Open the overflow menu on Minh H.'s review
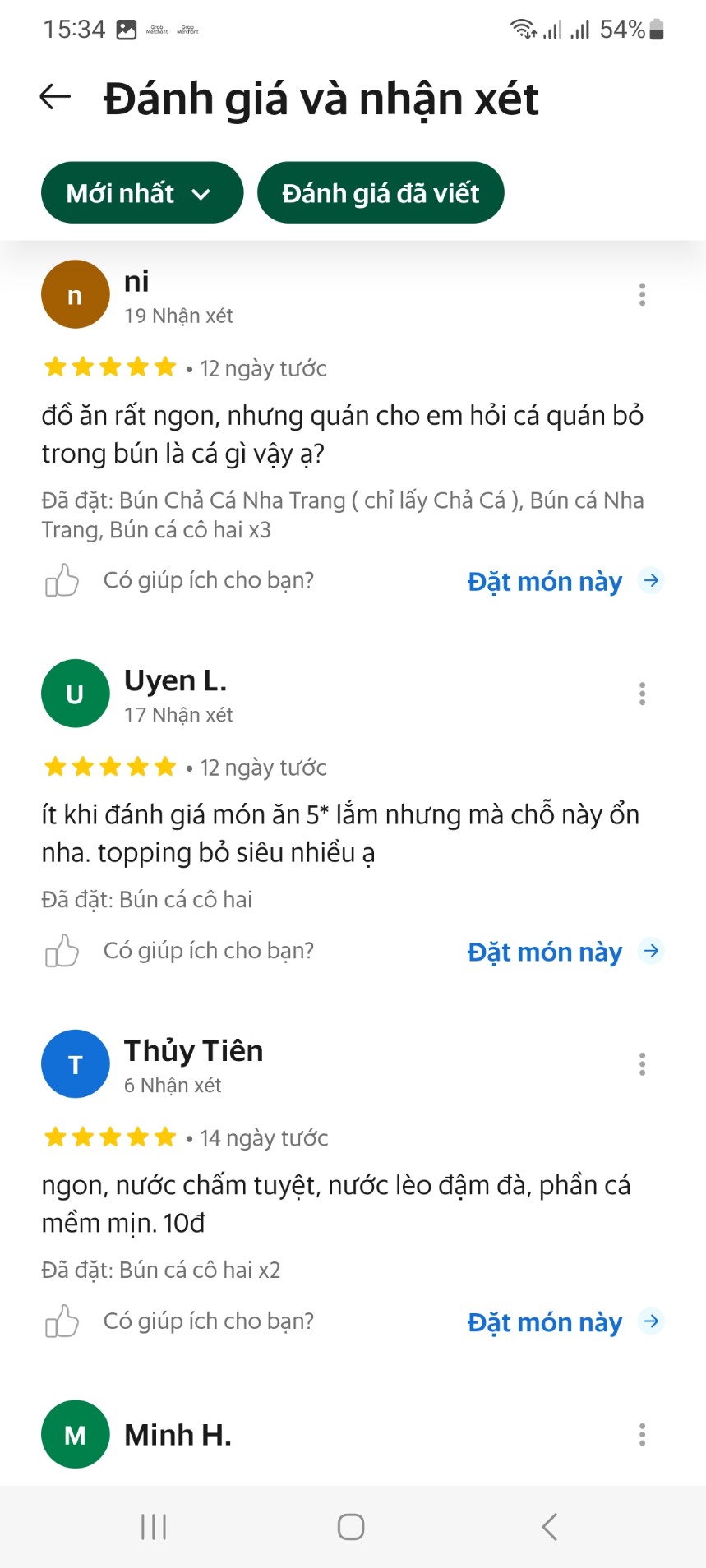Viewport: 706px width, 1568px height. [642, 1435]
